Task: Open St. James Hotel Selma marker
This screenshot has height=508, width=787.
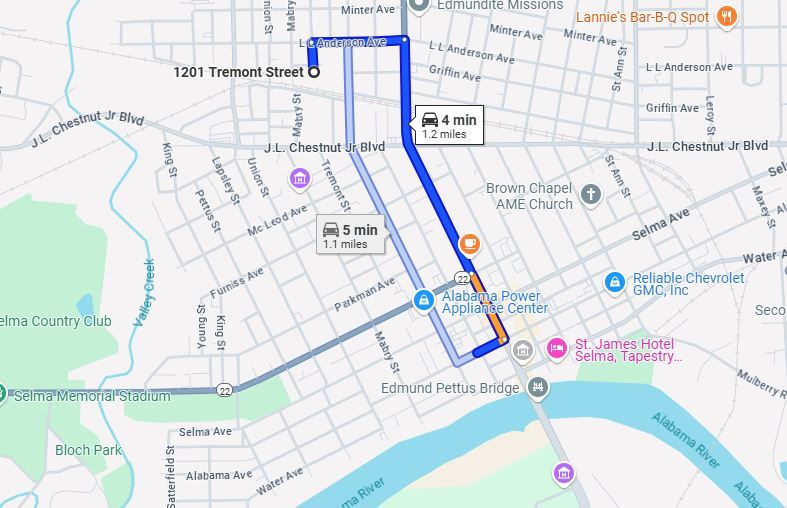Action: (x=555, y=349)
